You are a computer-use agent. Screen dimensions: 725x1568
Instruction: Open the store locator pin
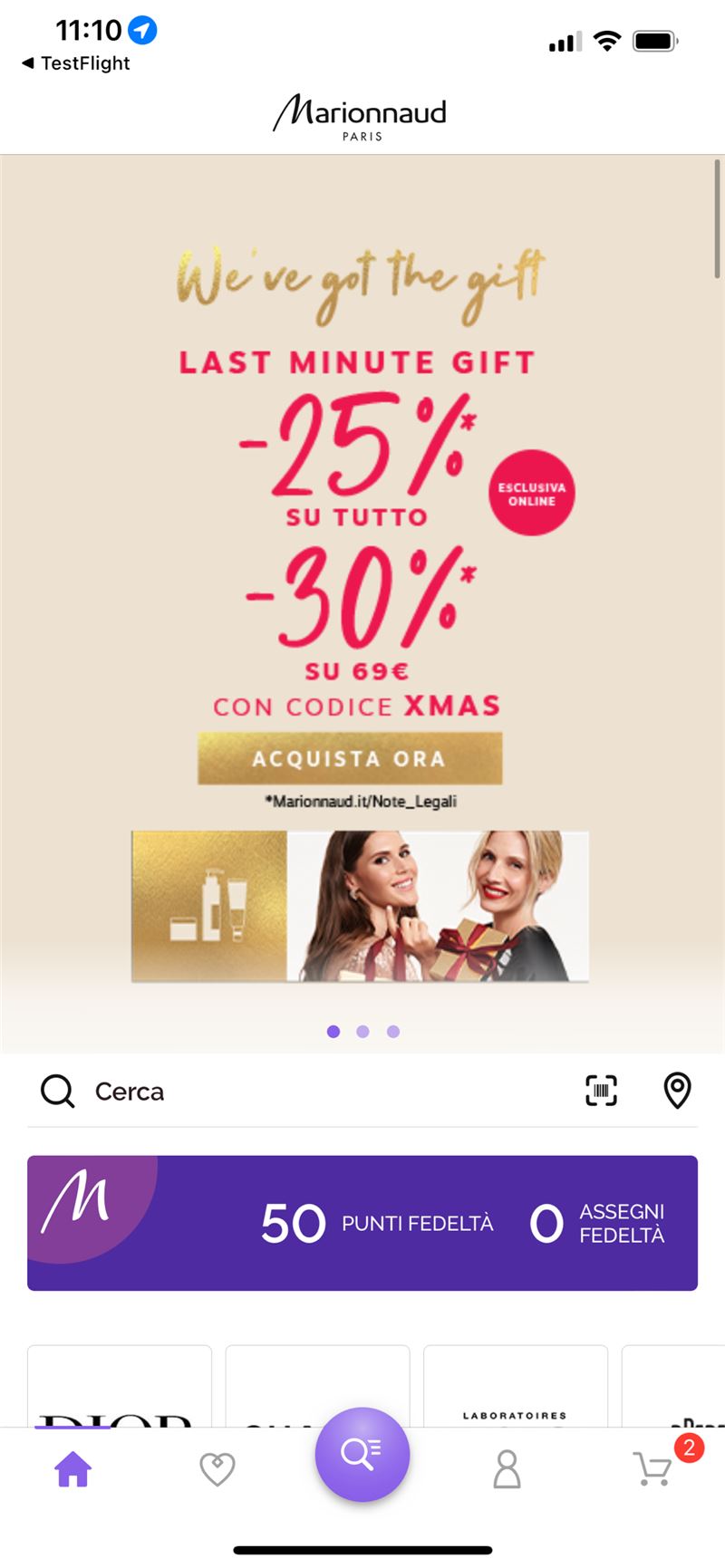tap(678, 1091)
